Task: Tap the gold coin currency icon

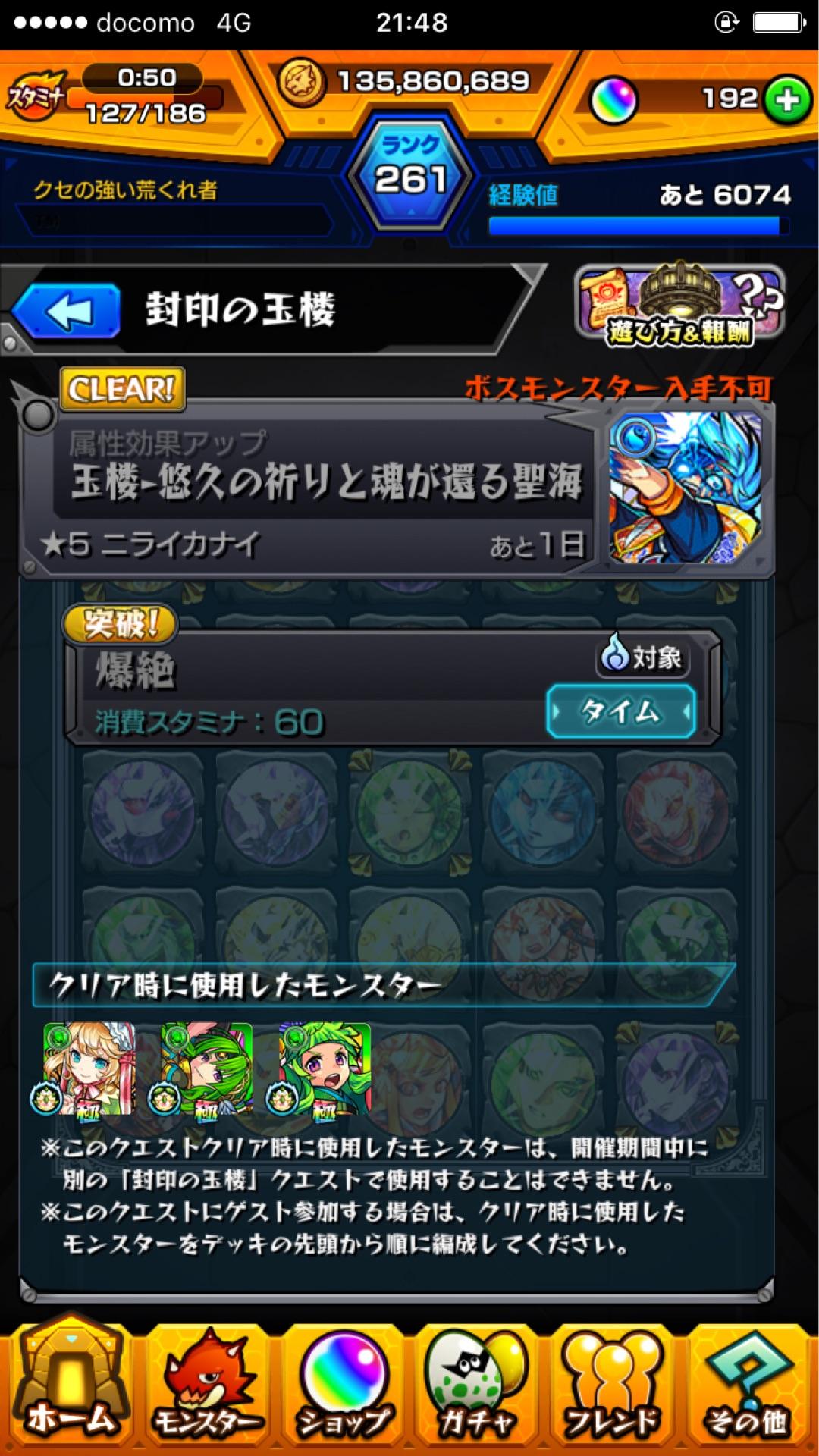Action: (303, 80)
